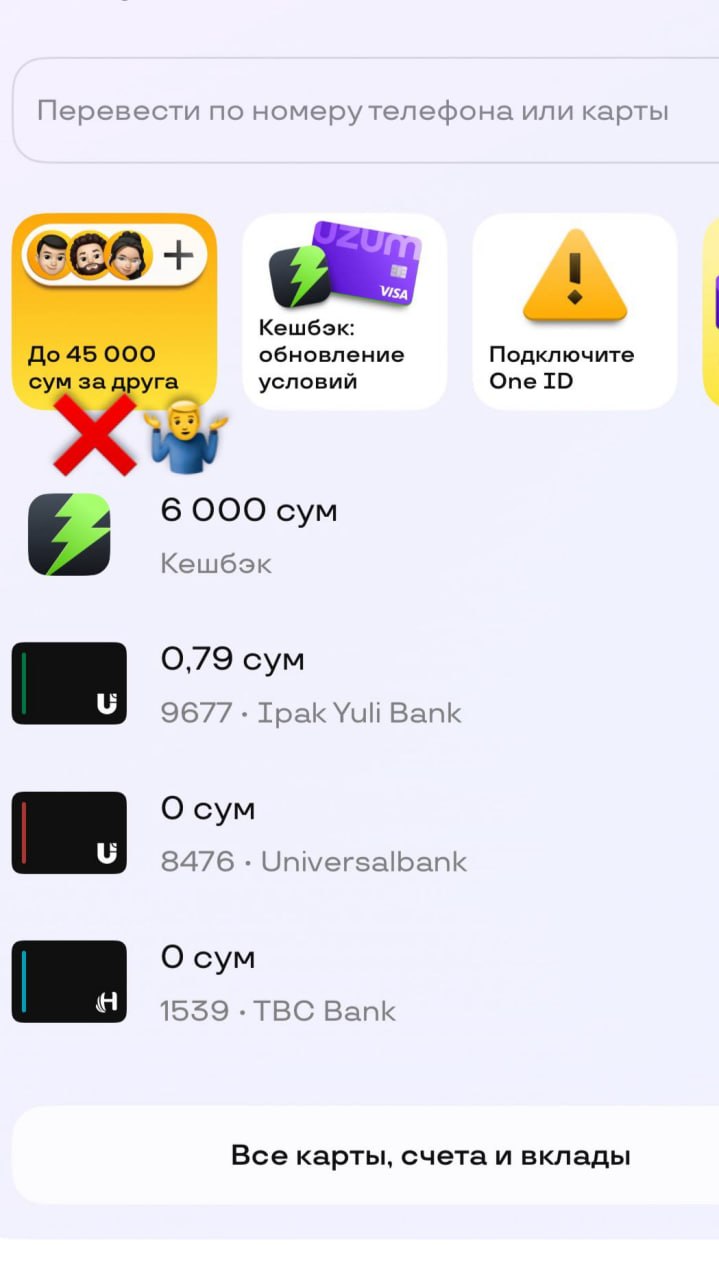Open the Кешбэк обновление условий card
The image size is (719, 1280).
(x=344, y=310)
